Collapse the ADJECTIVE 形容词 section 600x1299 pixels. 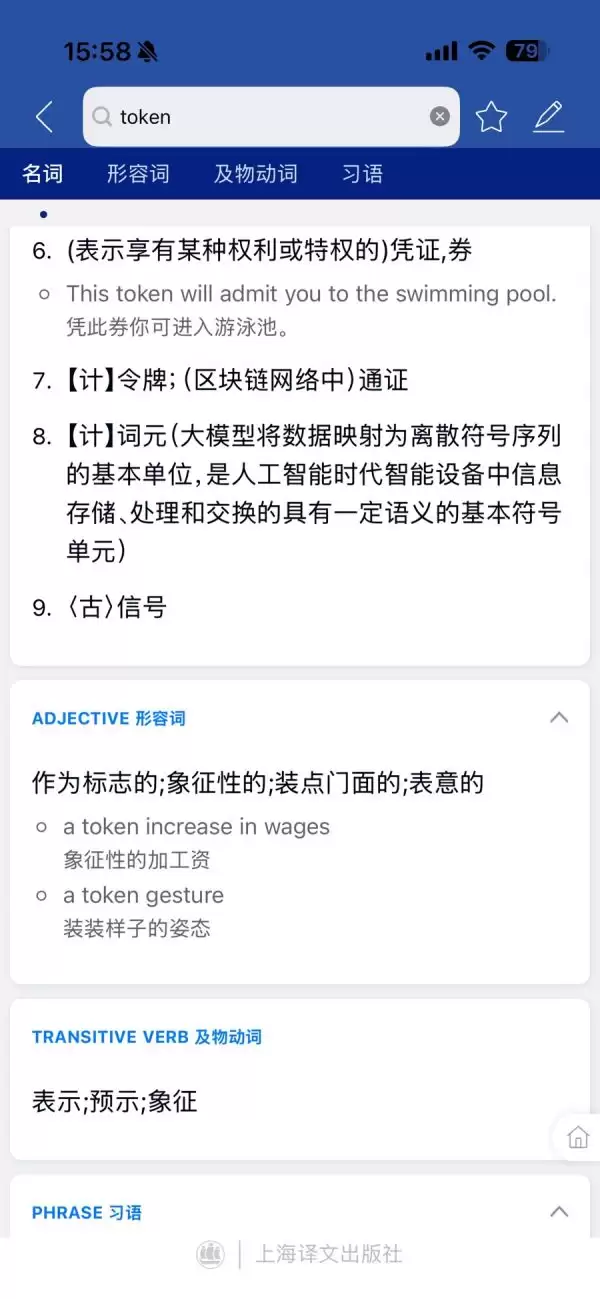559,717
